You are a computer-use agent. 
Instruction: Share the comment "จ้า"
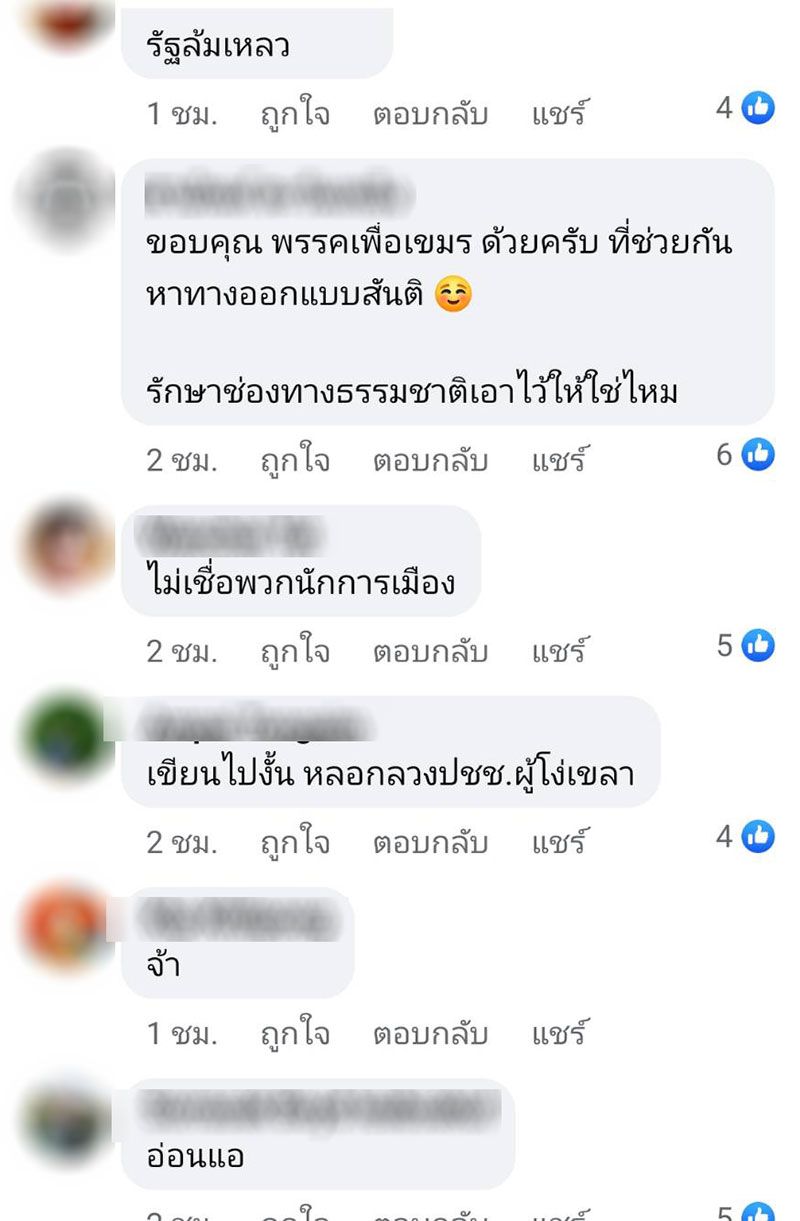557,1033
